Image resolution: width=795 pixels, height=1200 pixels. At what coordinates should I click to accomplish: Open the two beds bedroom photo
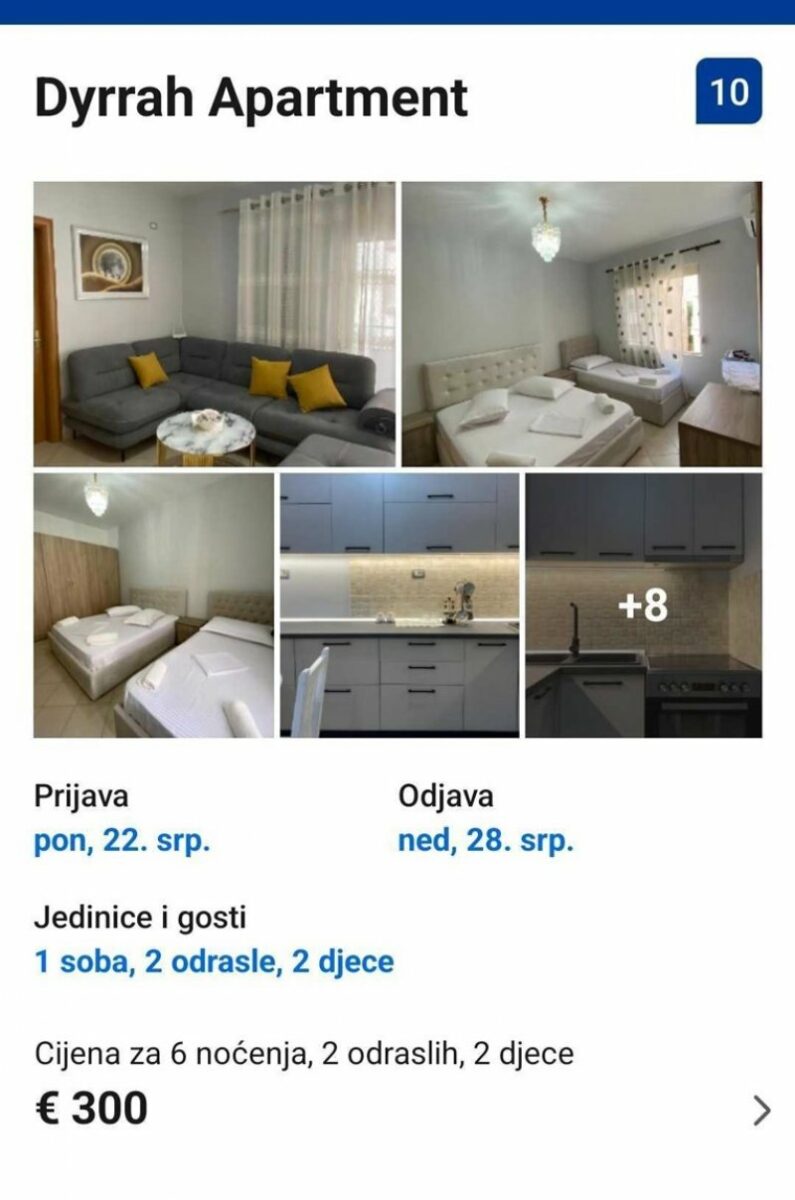click(x=153, y=605)
